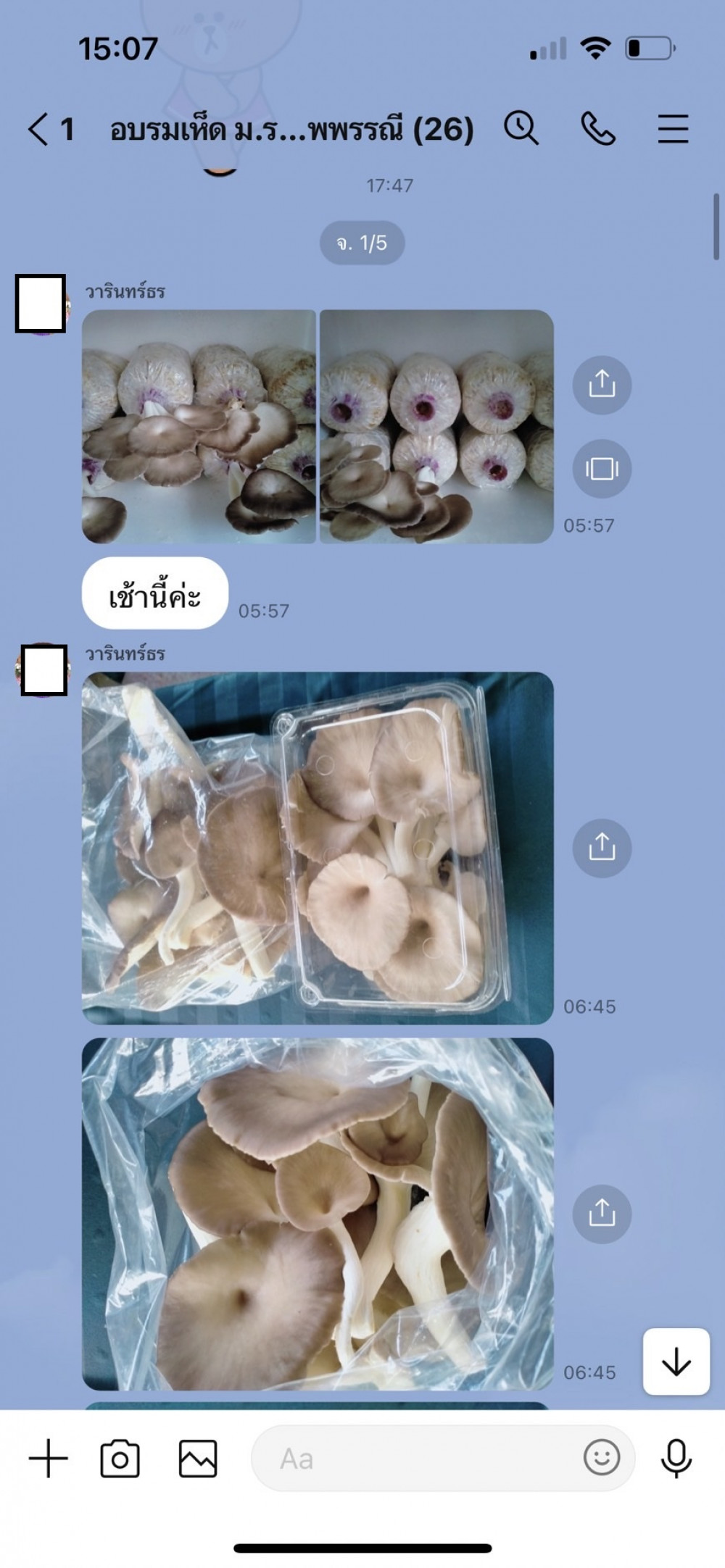This screenshot has height=1568, width=725.
Task: Open the first mushroom-bags photo at 05:57
Action: click(x=199, y=427)
